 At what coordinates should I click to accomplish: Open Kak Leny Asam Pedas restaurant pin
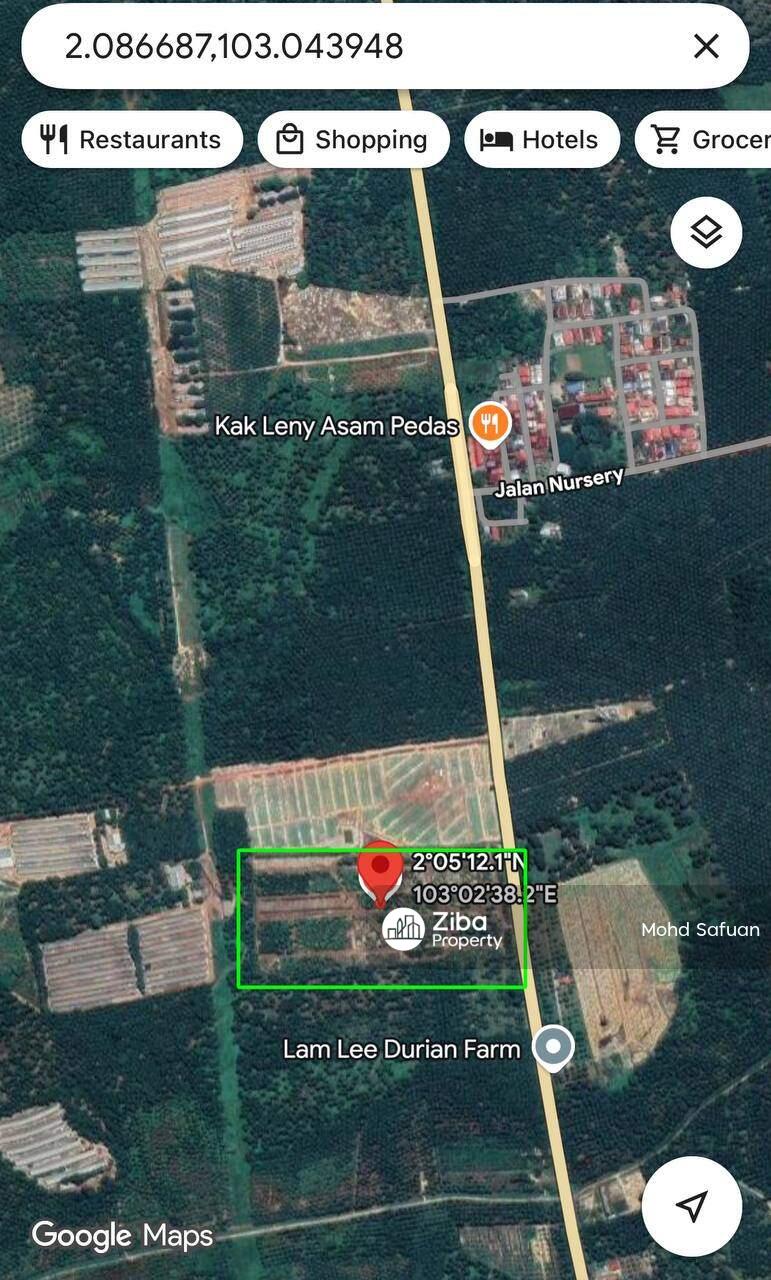tap(490, 425)
